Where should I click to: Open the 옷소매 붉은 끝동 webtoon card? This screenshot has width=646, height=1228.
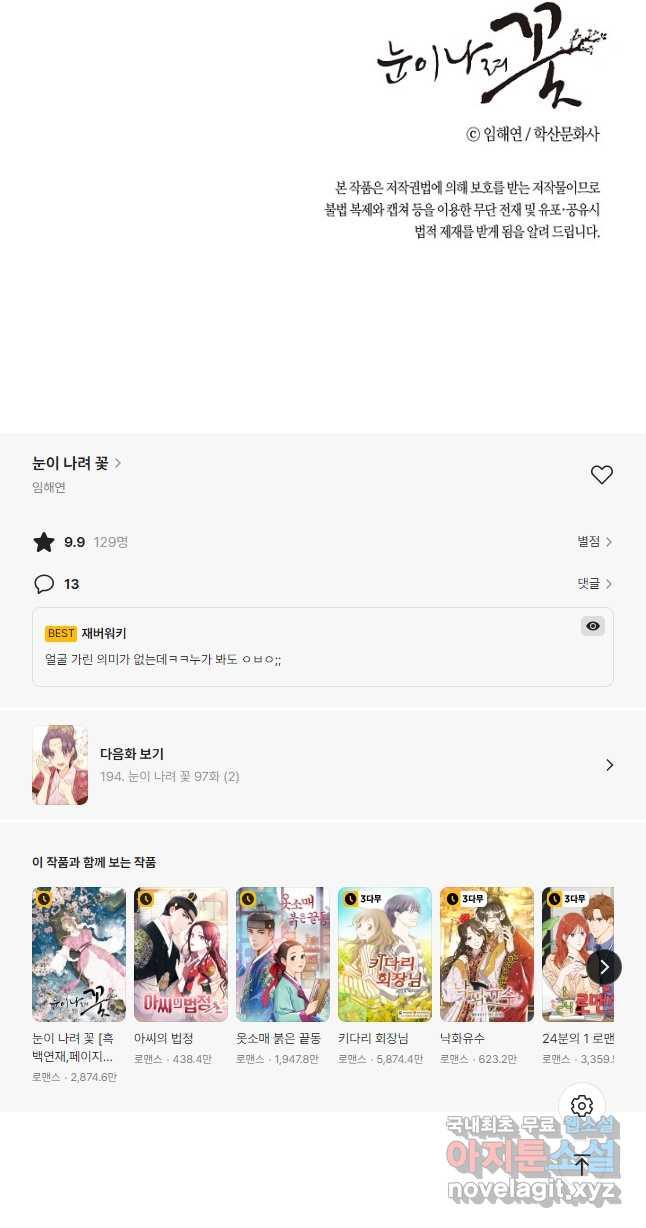[x=283, y=954]
